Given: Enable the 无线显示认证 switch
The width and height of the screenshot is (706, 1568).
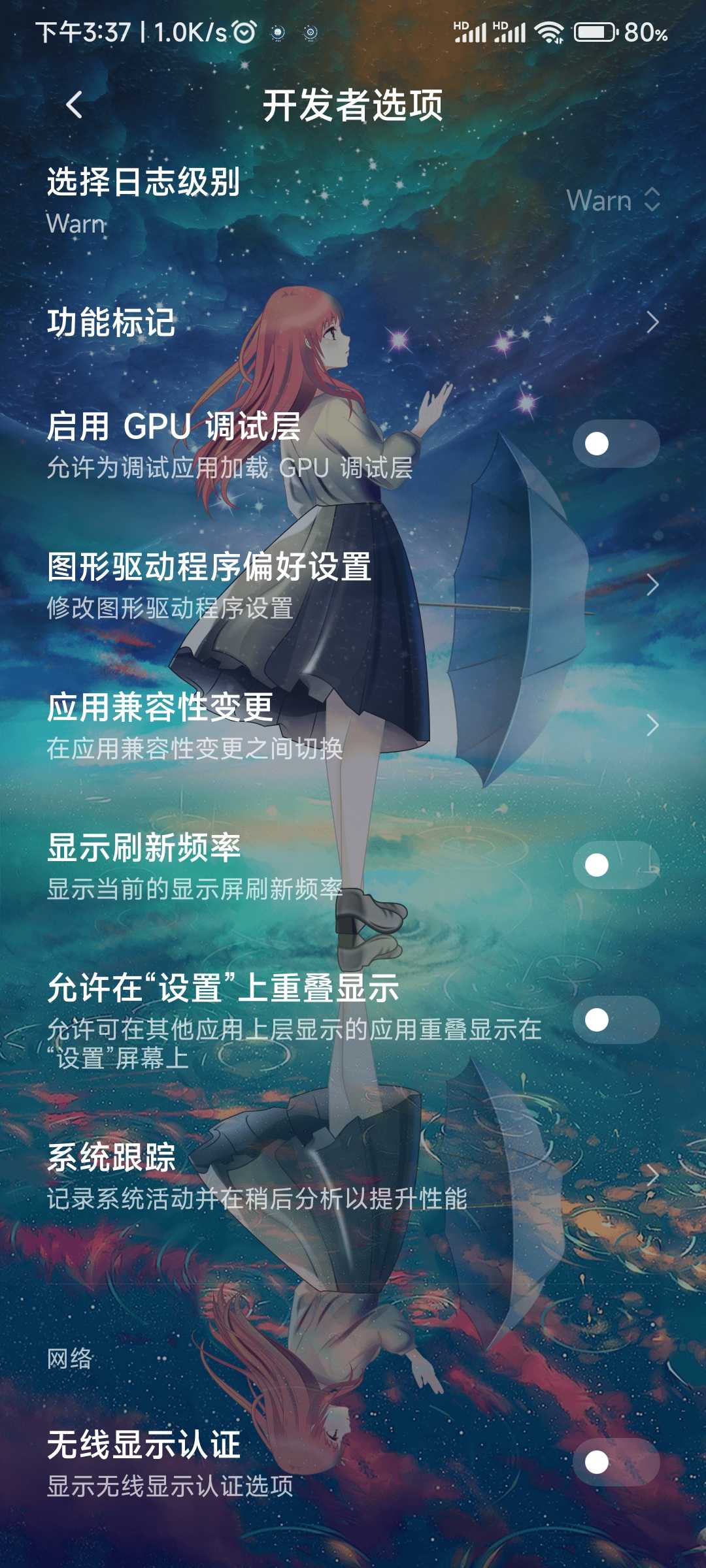Looking at the screenshot, I should (615, 1462).
